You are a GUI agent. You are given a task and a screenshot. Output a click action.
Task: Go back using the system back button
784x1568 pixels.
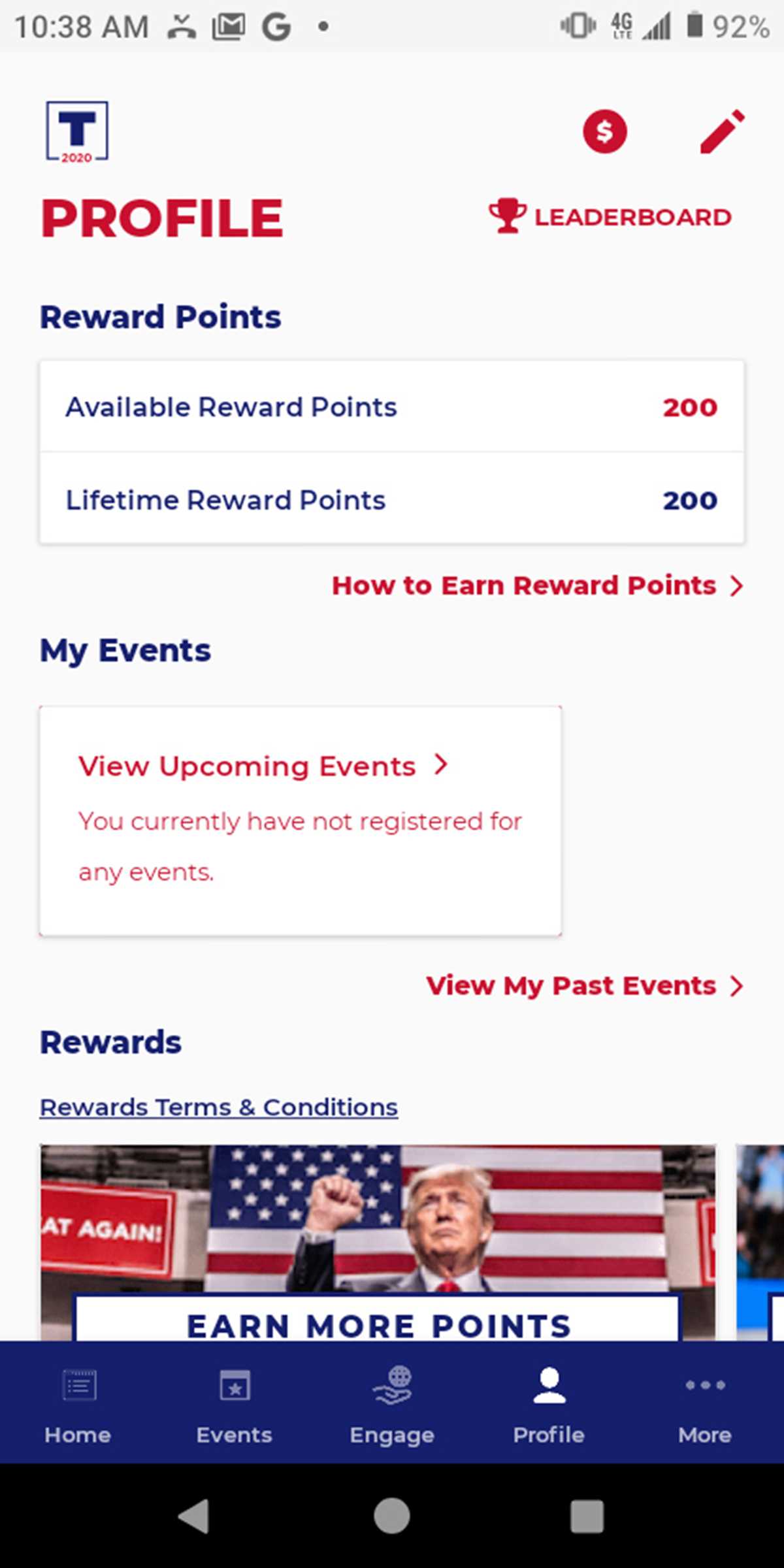pyautogui.click(x=194, y=1516)
